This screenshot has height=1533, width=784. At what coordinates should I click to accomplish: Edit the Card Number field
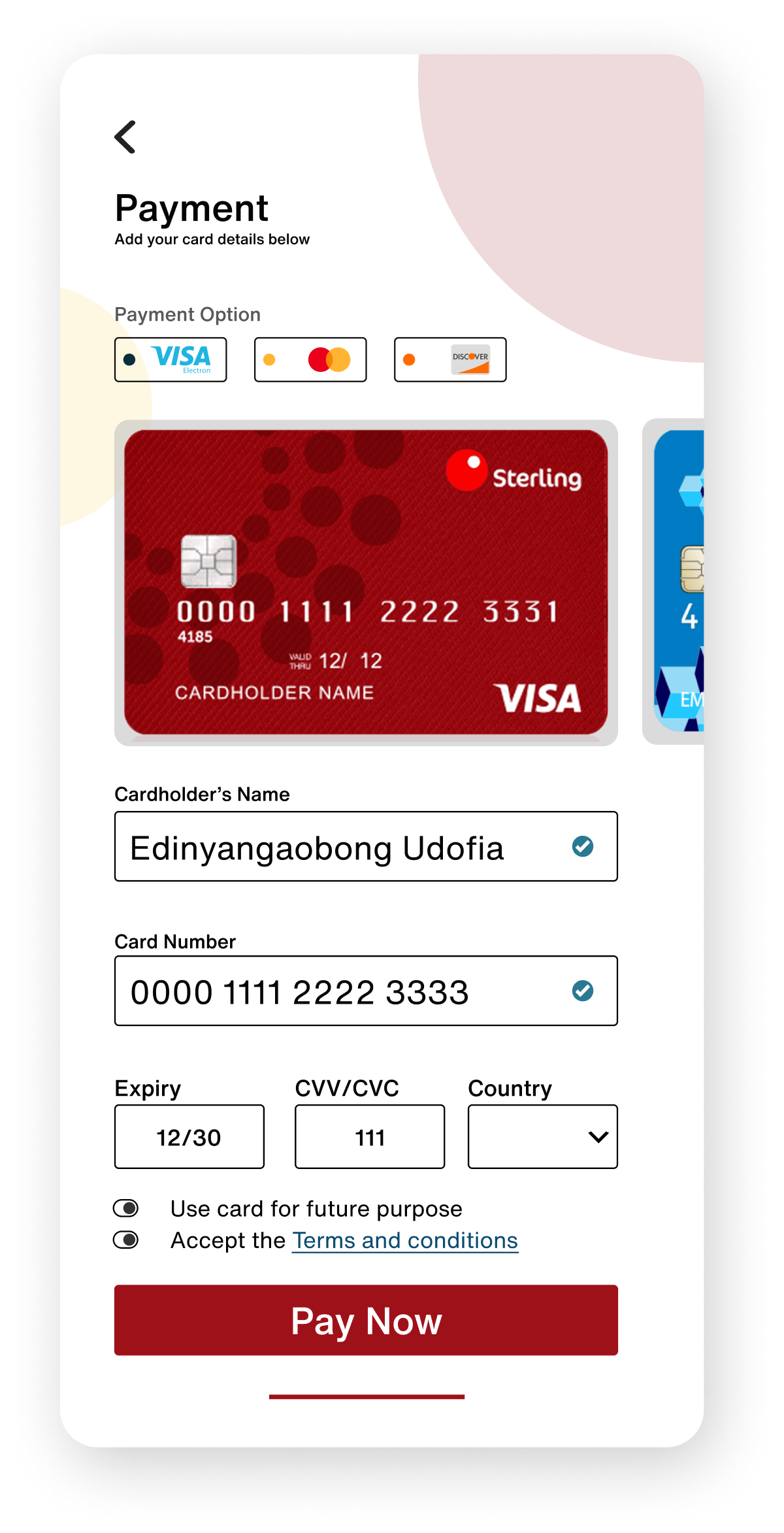tap(340, 991)
